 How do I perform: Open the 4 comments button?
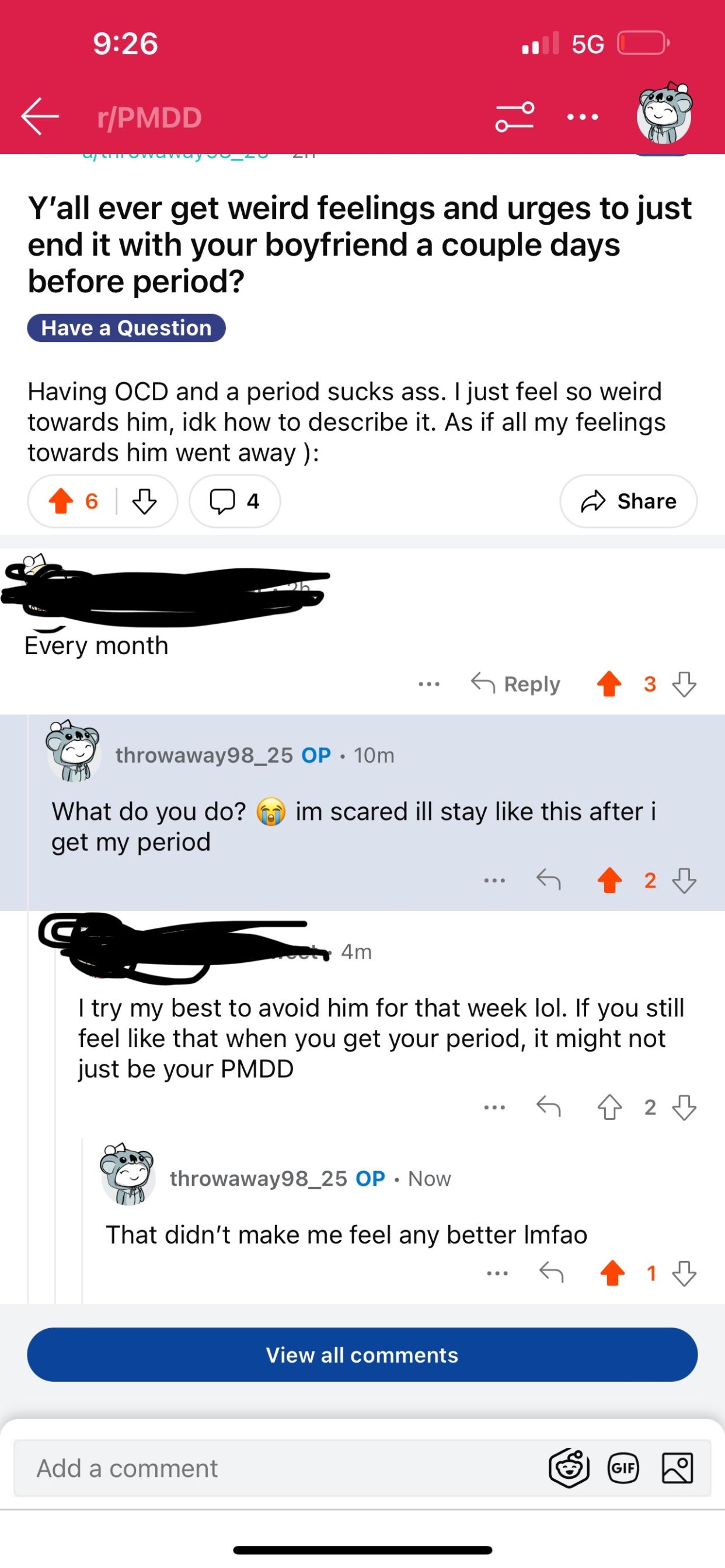[x=235, y=502]
